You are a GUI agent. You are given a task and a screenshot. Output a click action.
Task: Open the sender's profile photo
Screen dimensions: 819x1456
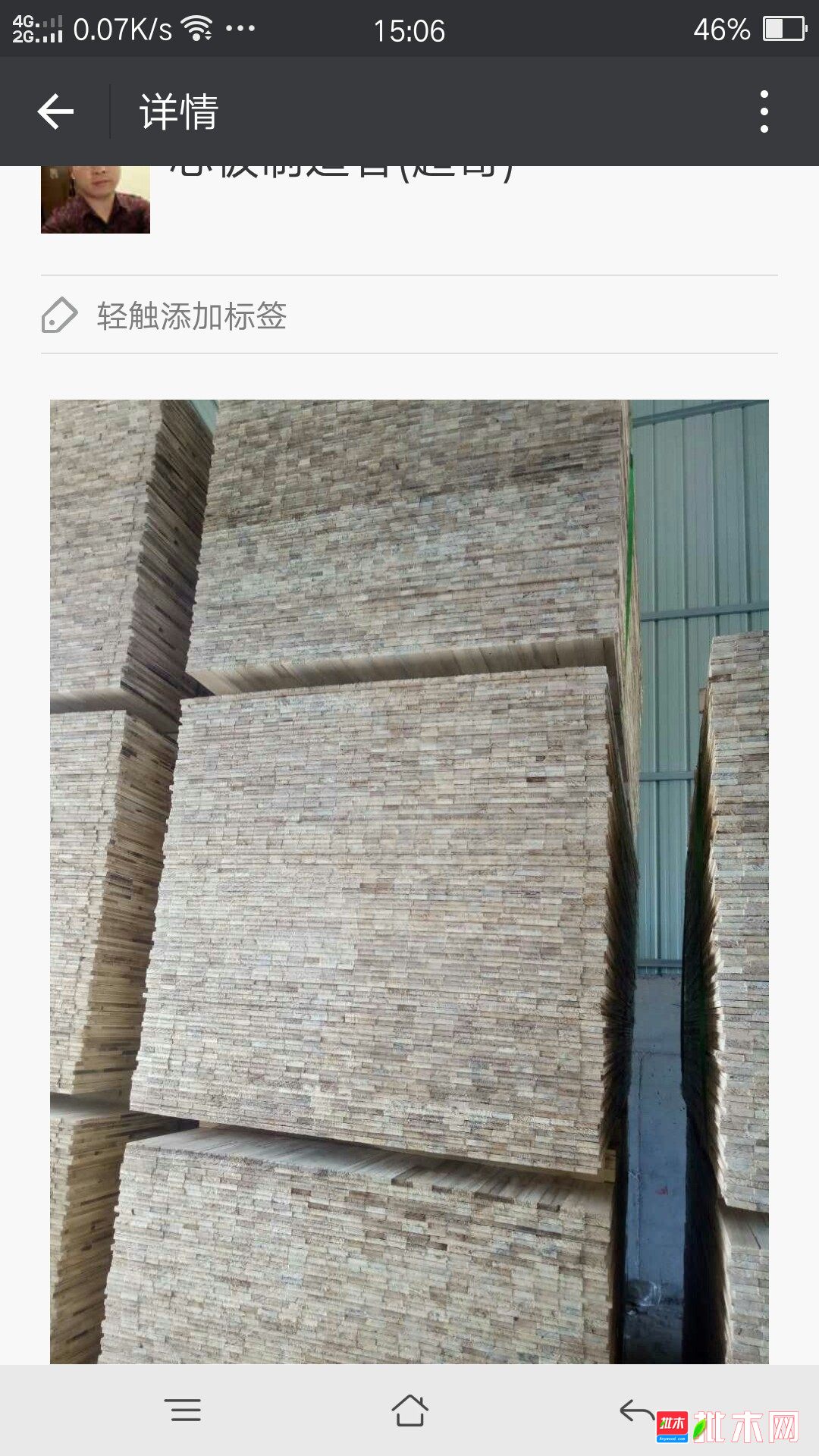pos(96,199)
